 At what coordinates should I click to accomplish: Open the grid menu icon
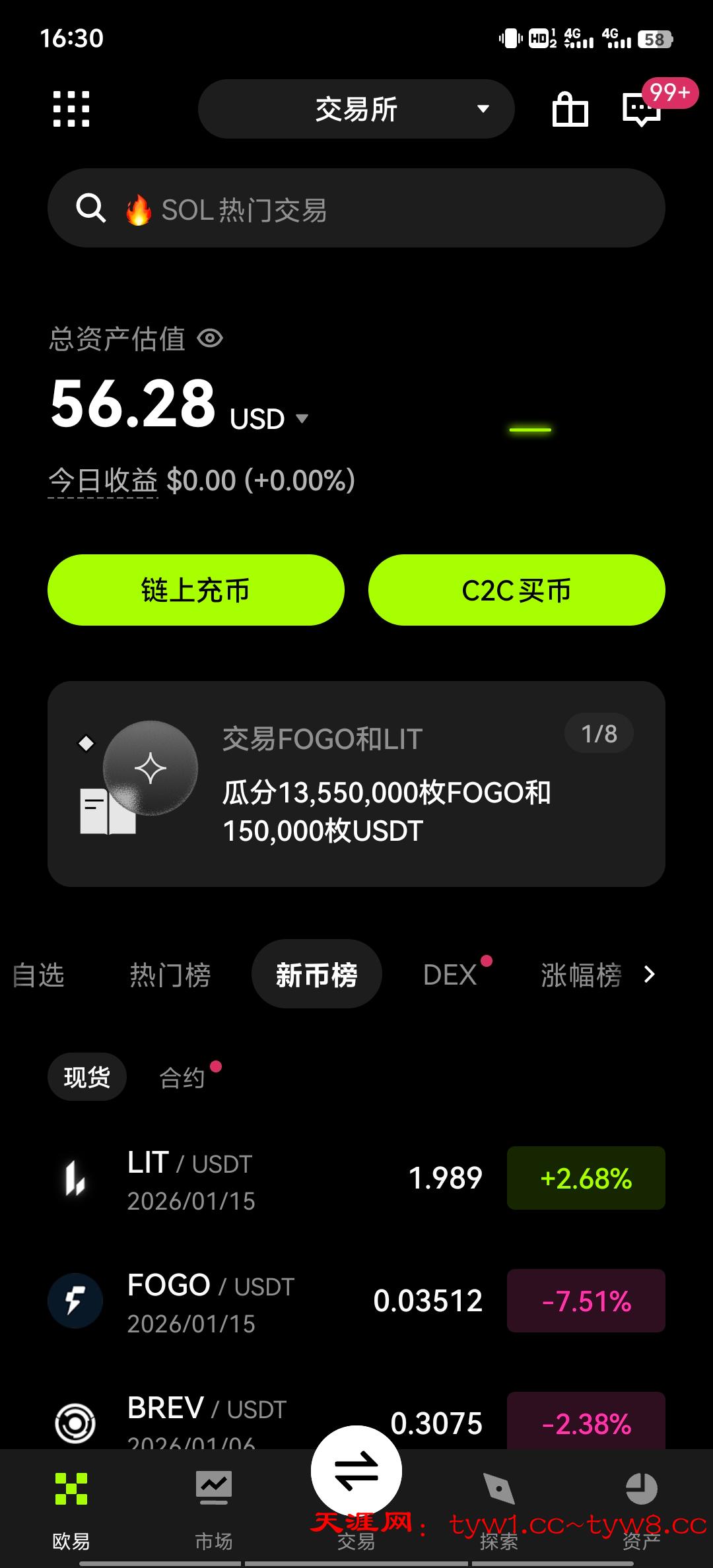click(x=71, y=109)
